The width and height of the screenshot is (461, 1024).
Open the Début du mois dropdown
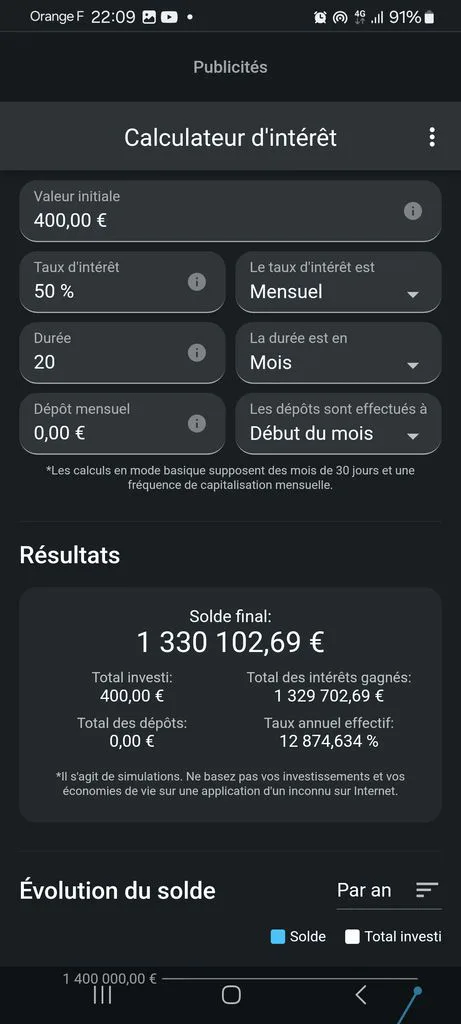[x=338, y=423]
